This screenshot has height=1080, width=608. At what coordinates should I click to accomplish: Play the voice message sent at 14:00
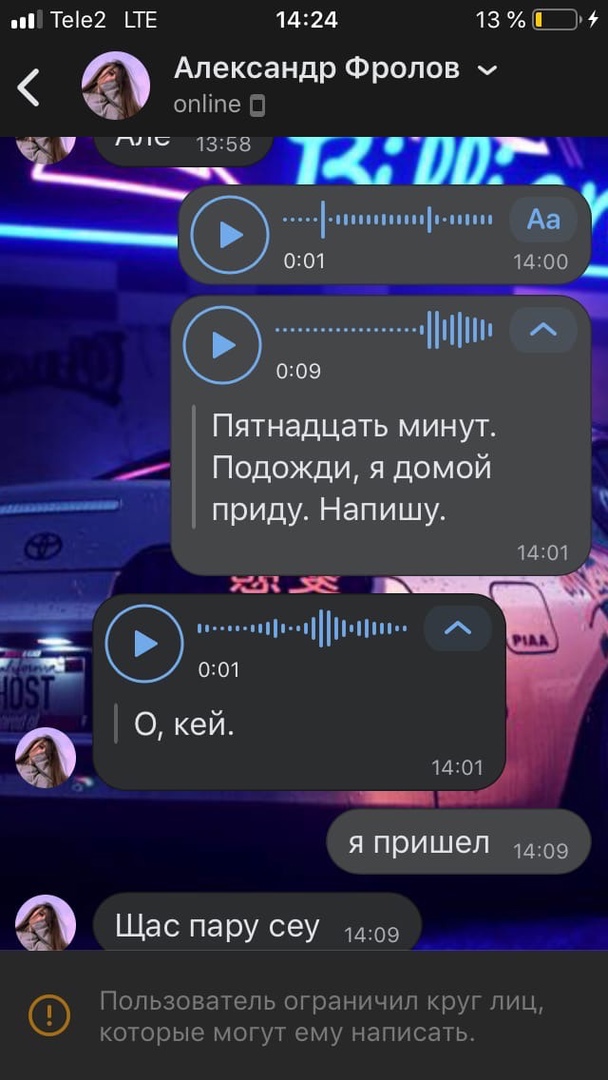tap(230, 235)
